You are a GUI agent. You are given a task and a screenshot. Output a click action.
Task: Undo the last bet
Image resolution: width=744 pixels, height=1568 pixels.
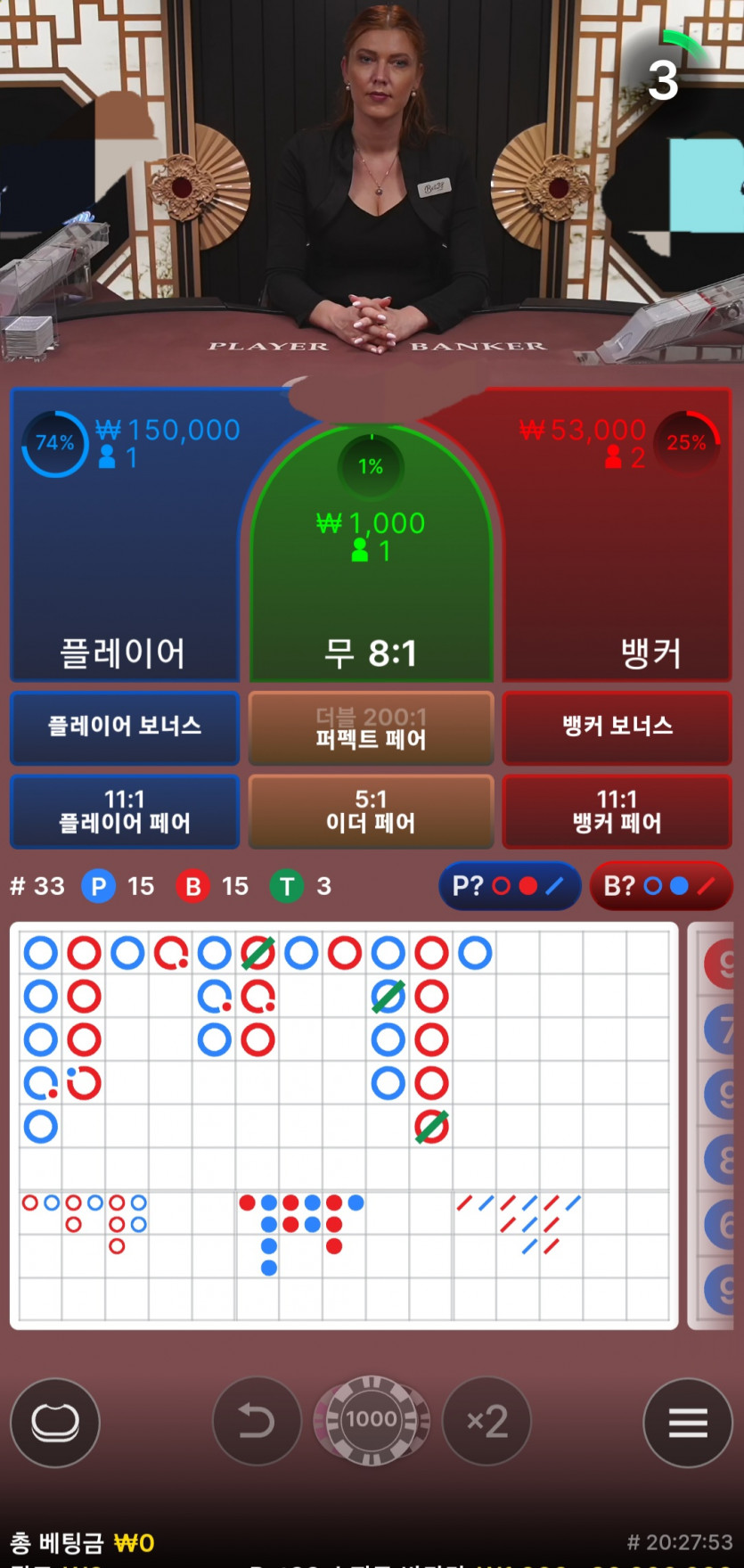(257, 1421)
